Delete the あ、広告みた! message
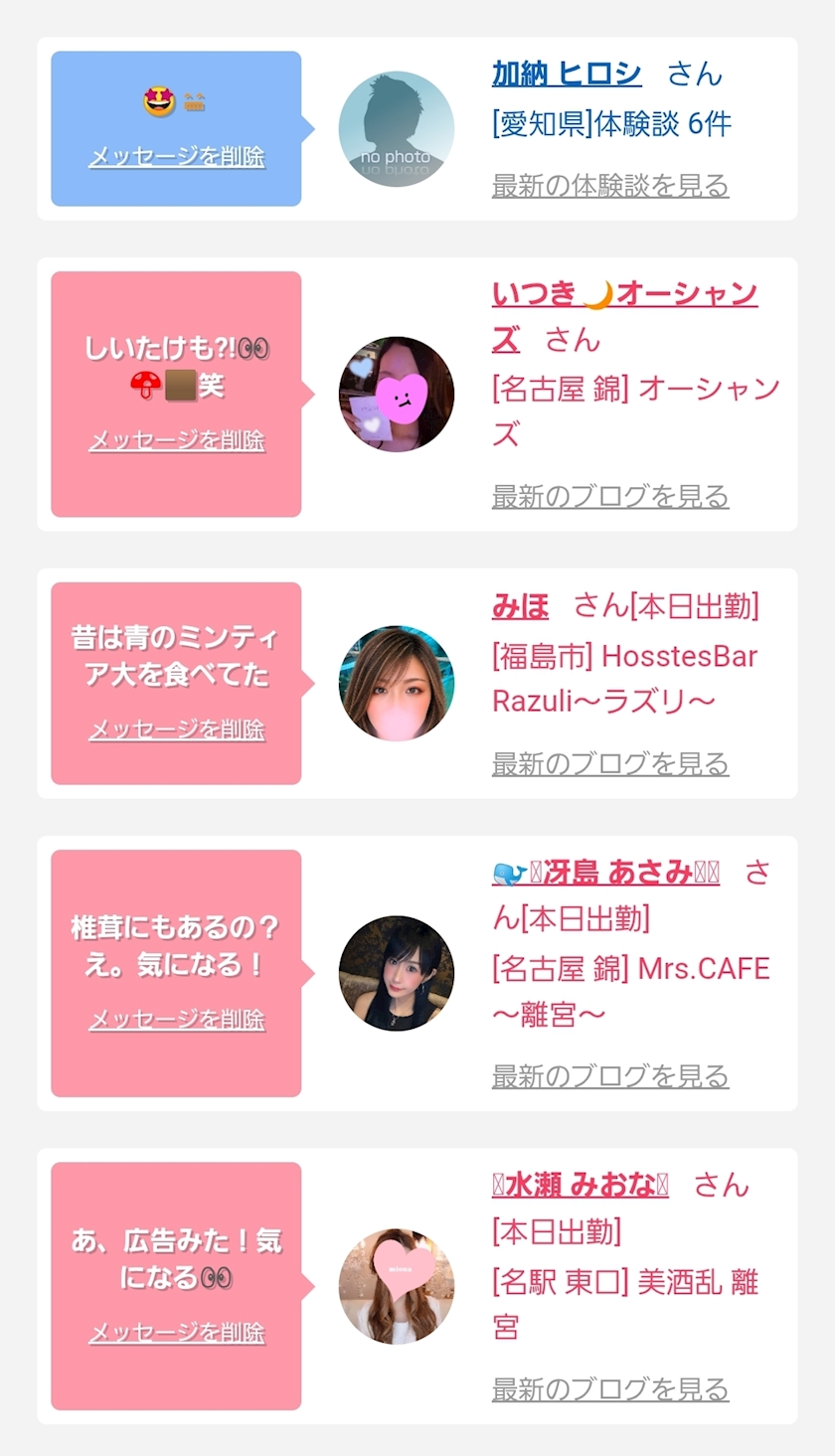835x1456 pixels. coord(177,1333)
